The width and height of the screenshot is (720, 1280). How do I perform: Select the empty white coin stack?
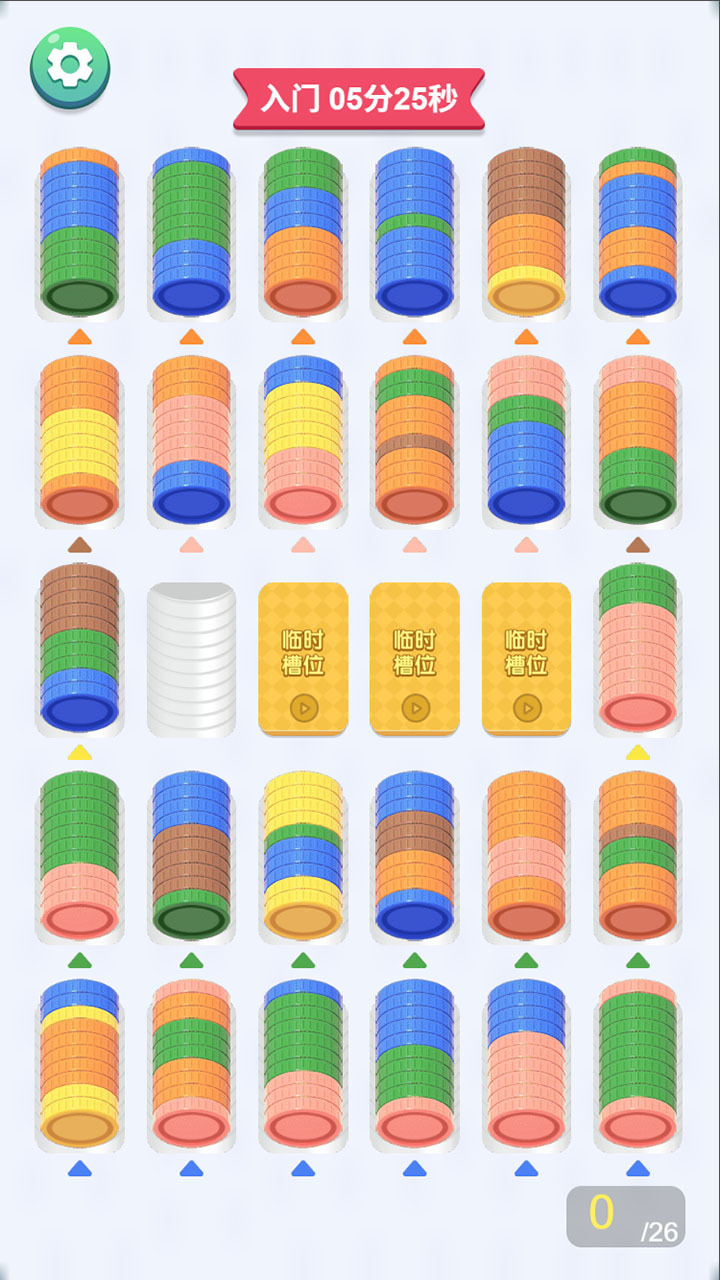pos(191,660)
